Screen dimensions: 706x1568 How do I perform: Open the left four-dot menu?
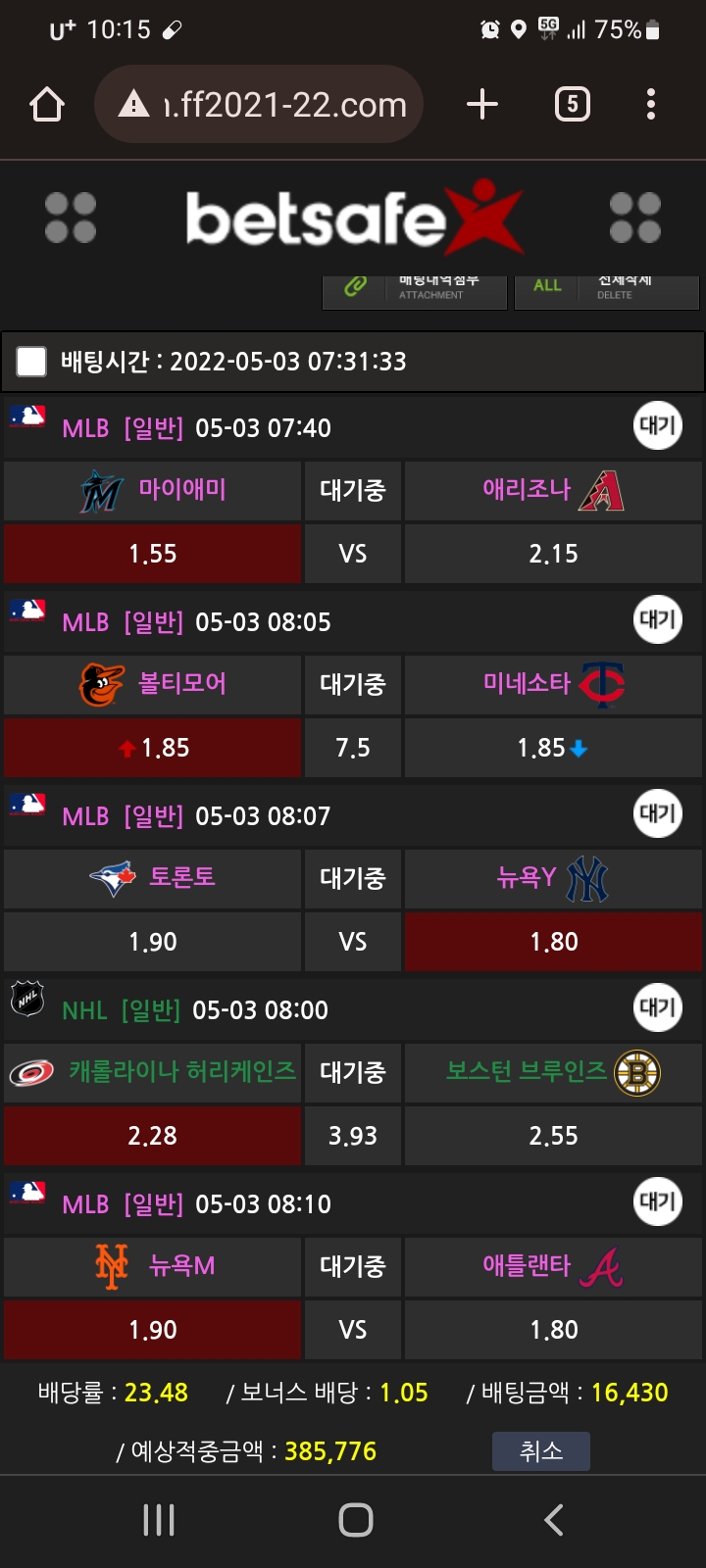71,218
